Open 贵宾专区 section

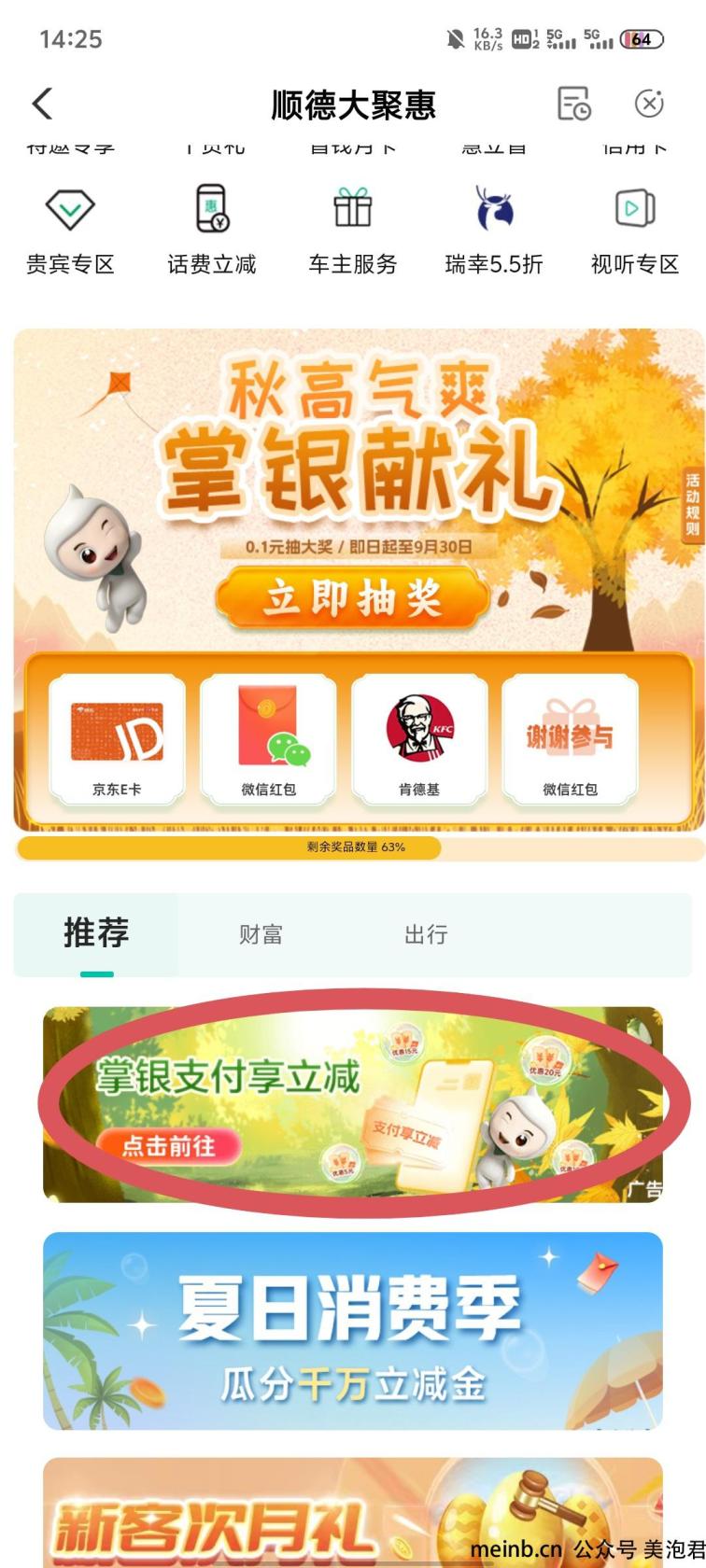tap(70, 231)
